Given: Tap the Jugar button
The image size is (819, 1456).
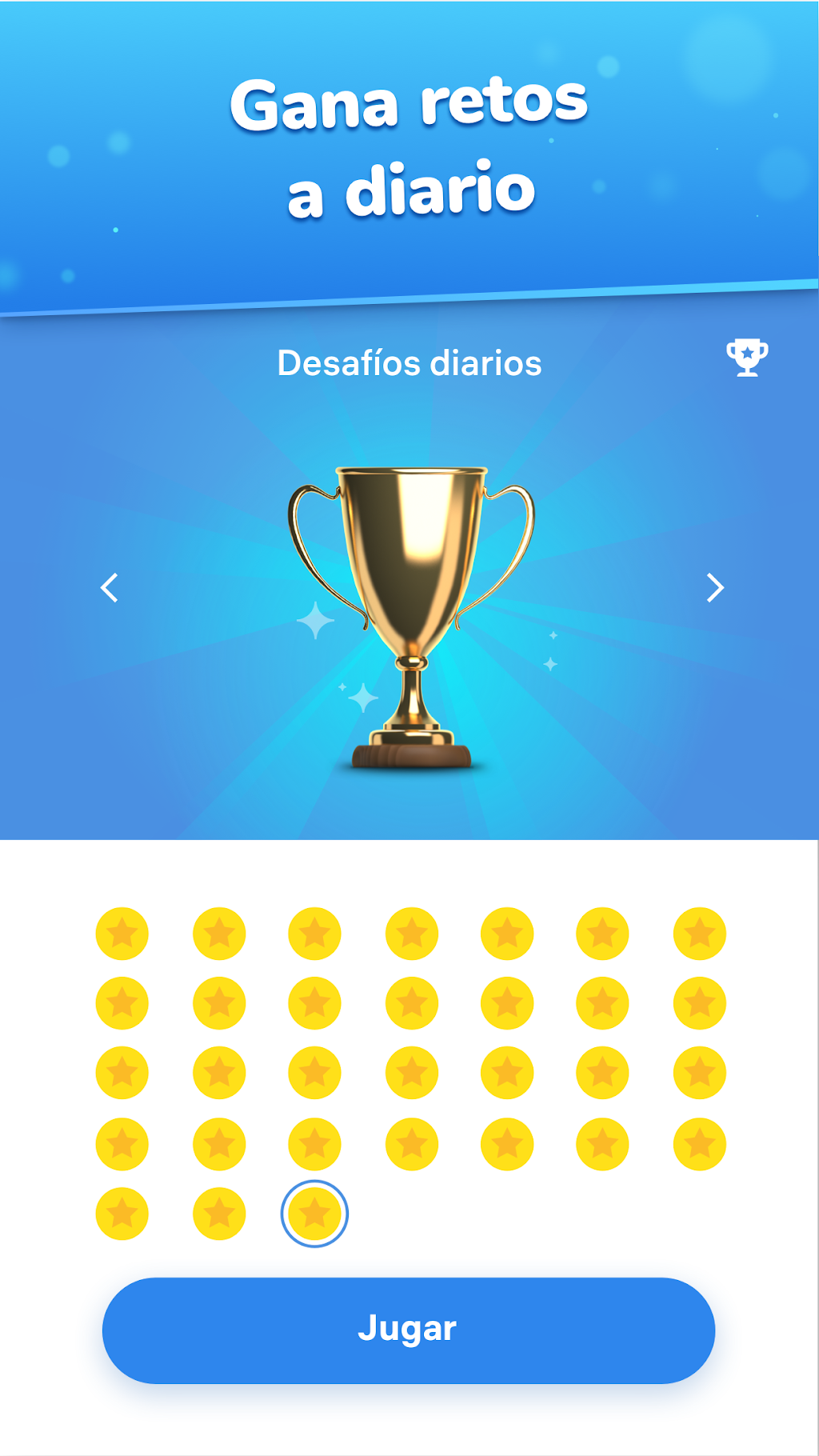Looking at the screenshot, I should [x=409, y=1330].
